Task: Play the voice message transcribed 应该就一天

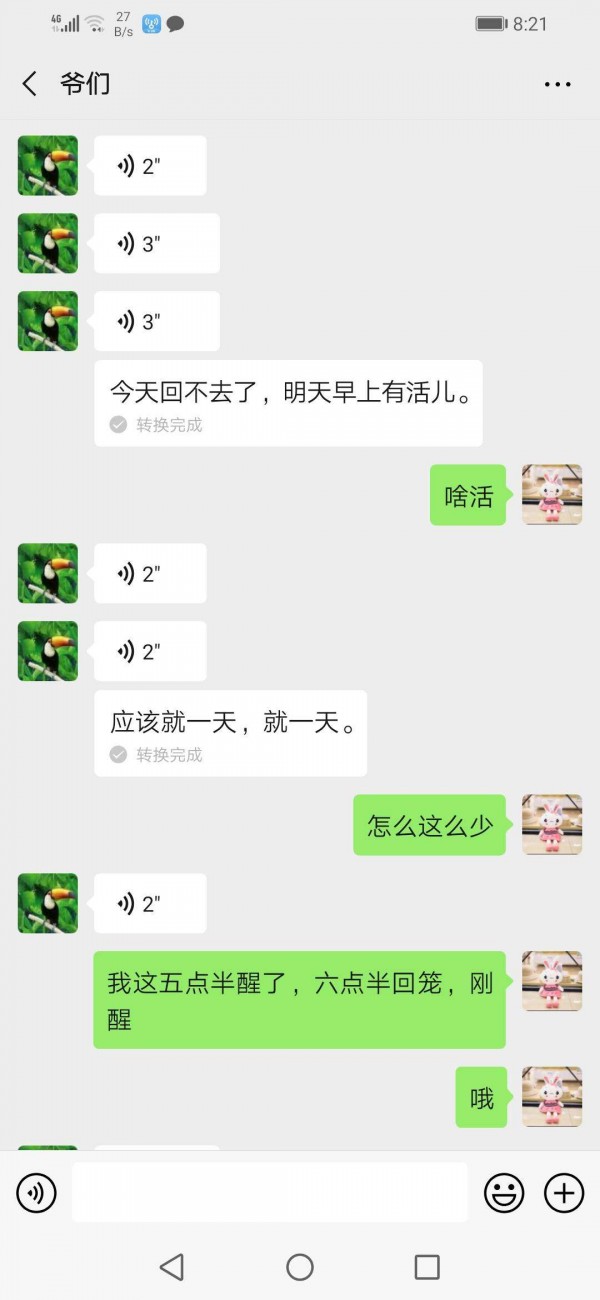Action: coord(150,651)
